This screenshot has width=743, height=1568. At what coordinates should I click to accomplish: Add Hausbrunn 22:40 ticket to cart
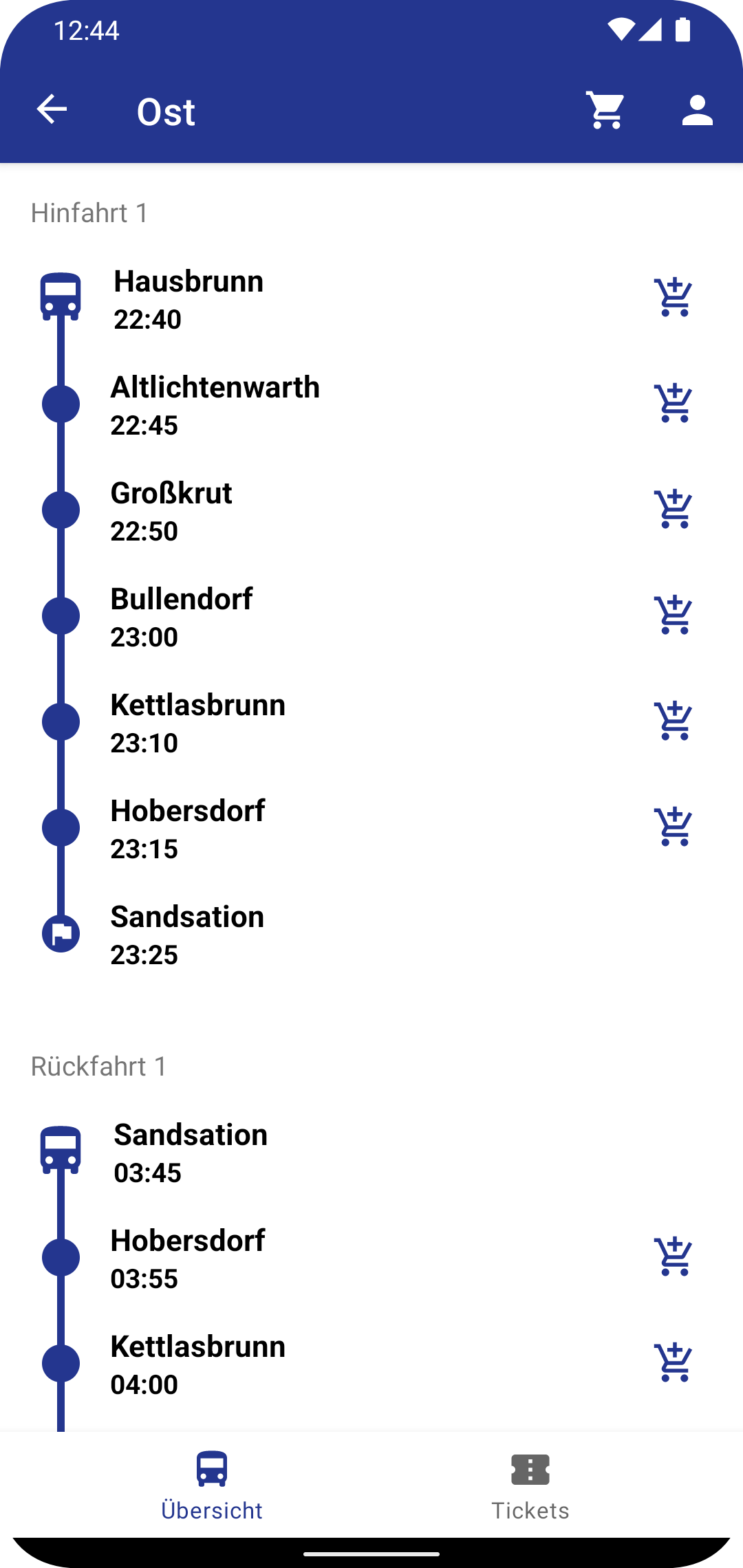(x=673, y=297)
